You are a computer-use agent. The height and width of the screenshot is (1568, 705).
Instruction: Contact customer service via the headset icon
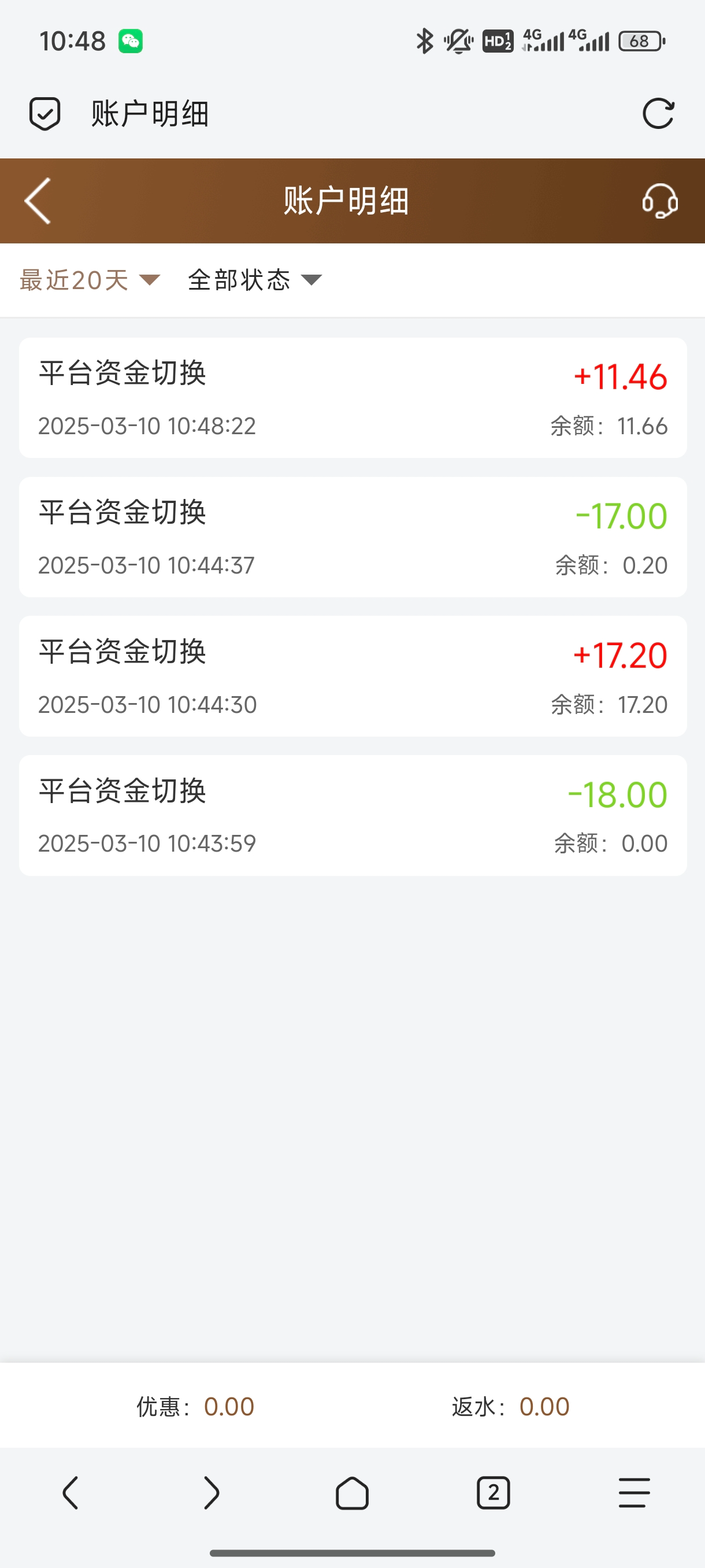pos(660,201)
